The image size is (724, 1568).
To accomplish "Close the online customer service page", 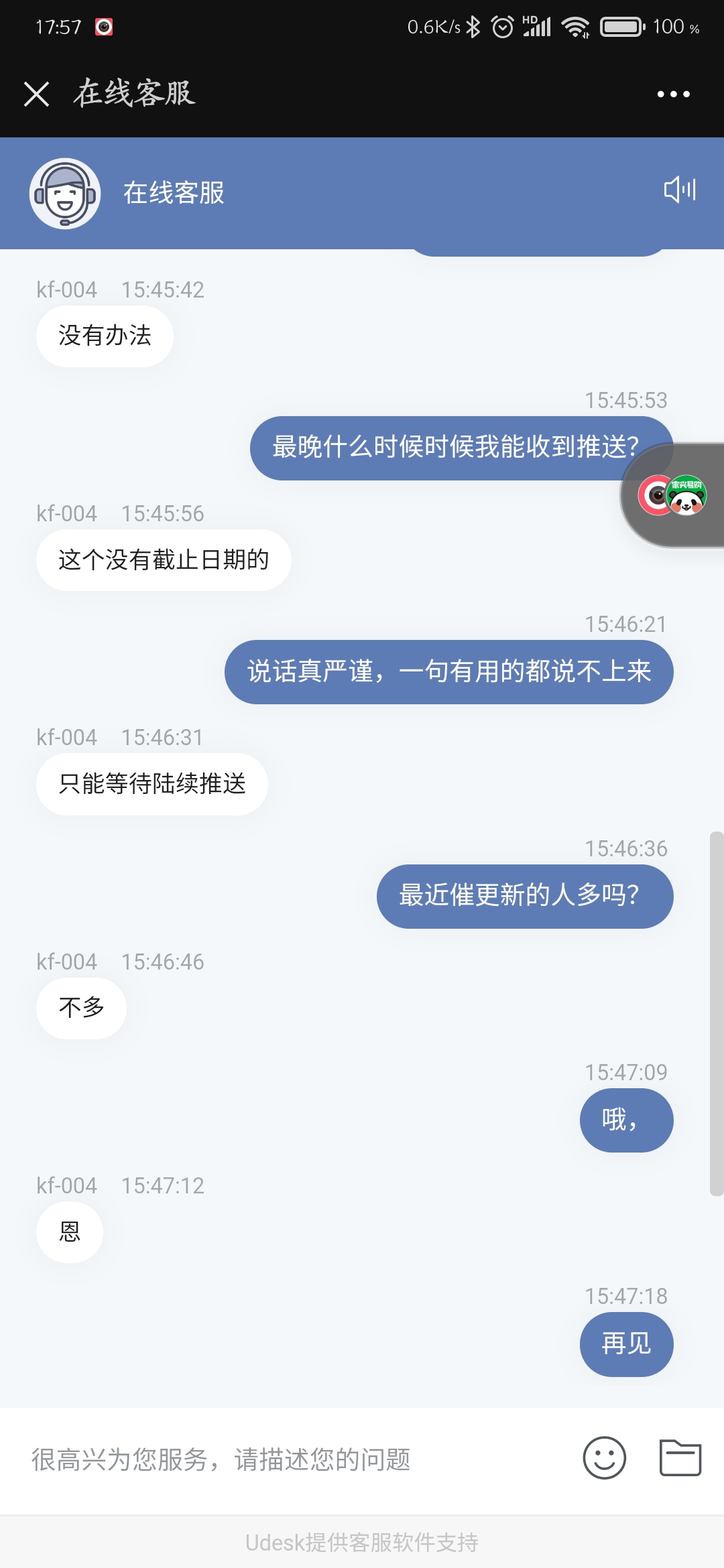I will click(36, 94).
